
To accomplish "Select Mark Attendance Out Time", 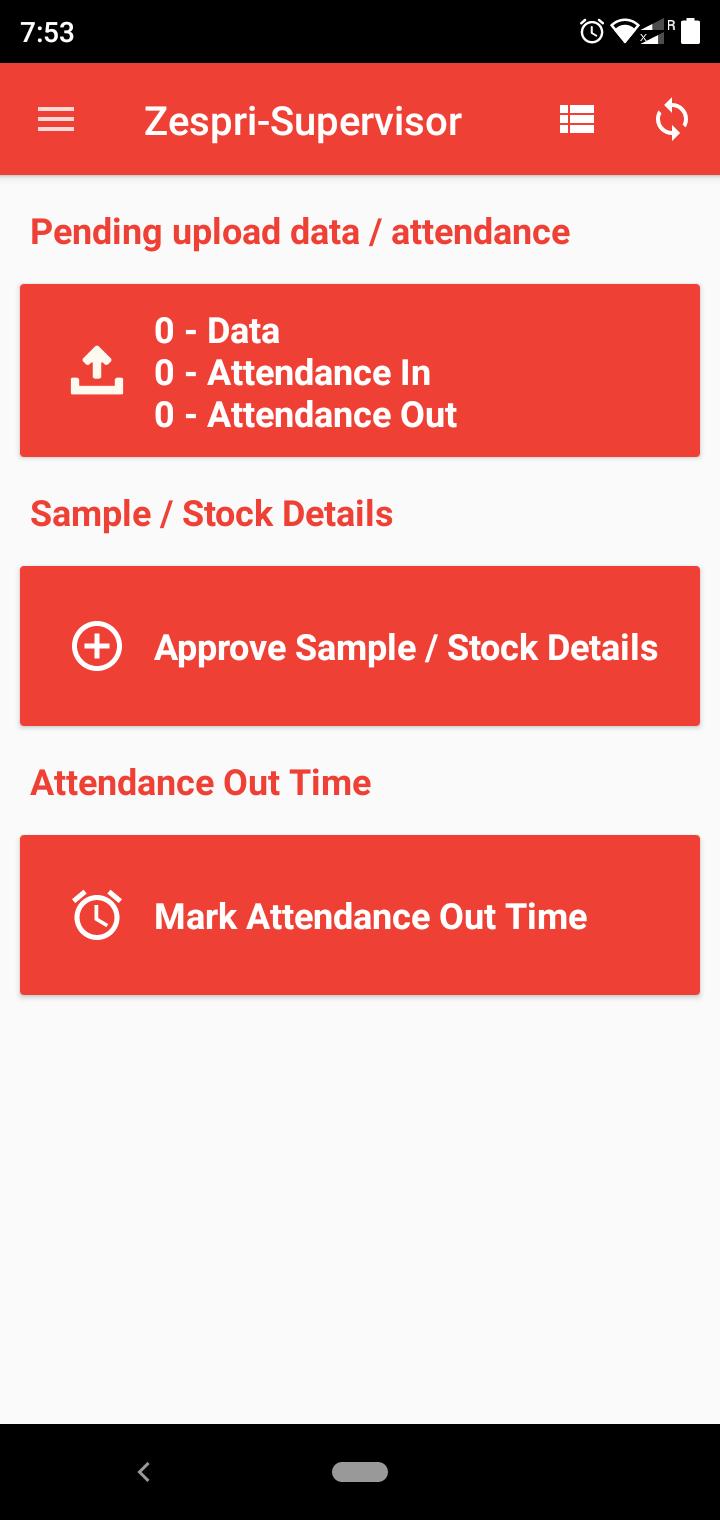I will coord(360,915).
